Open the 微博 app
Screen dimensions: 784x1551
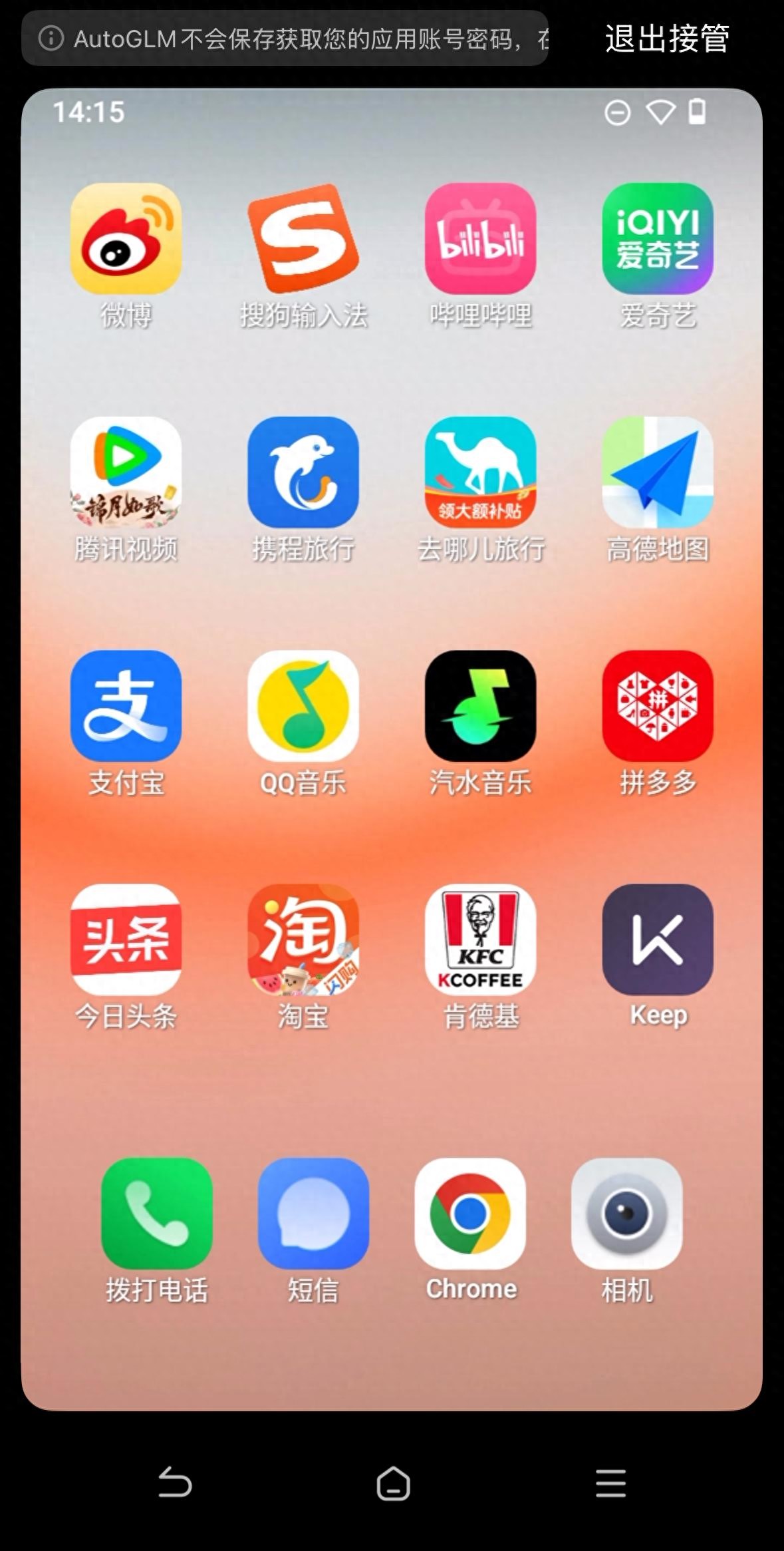(x=126, y=239)
